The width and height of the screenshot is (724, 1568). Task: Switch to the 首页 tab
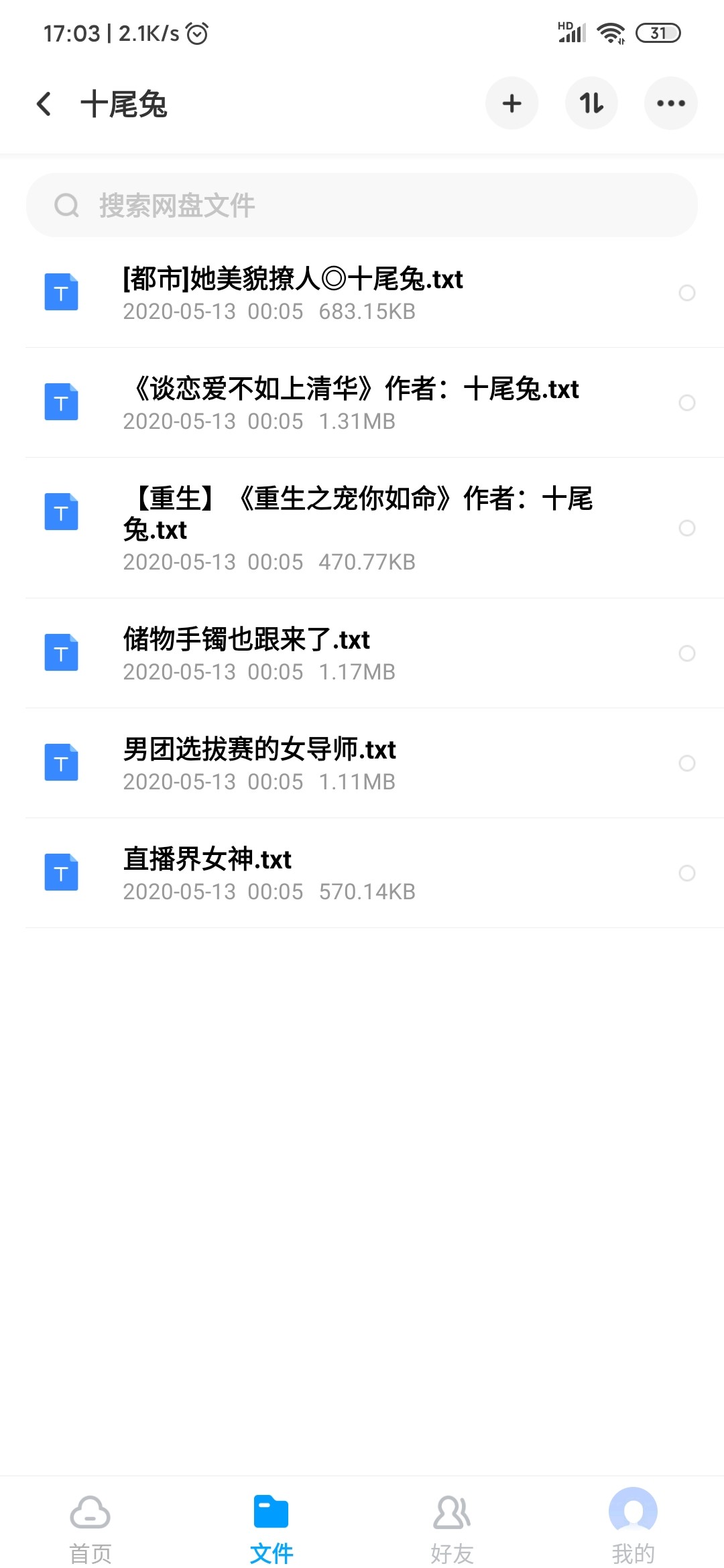click(90, 1524)
